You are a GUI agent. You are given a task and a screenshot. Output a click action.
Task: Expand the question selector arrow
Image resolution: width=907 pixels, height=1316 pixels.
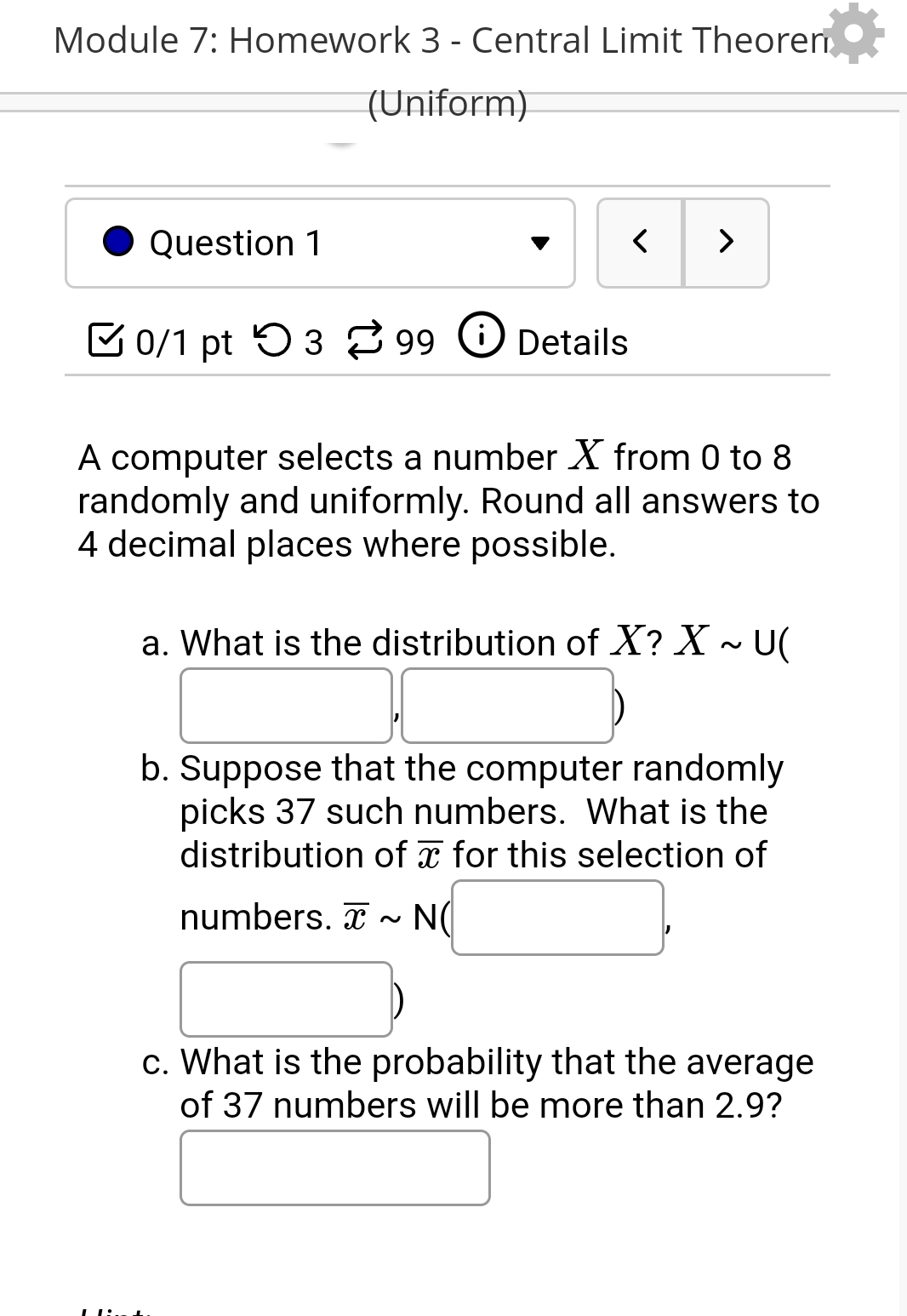click(542, 243)
